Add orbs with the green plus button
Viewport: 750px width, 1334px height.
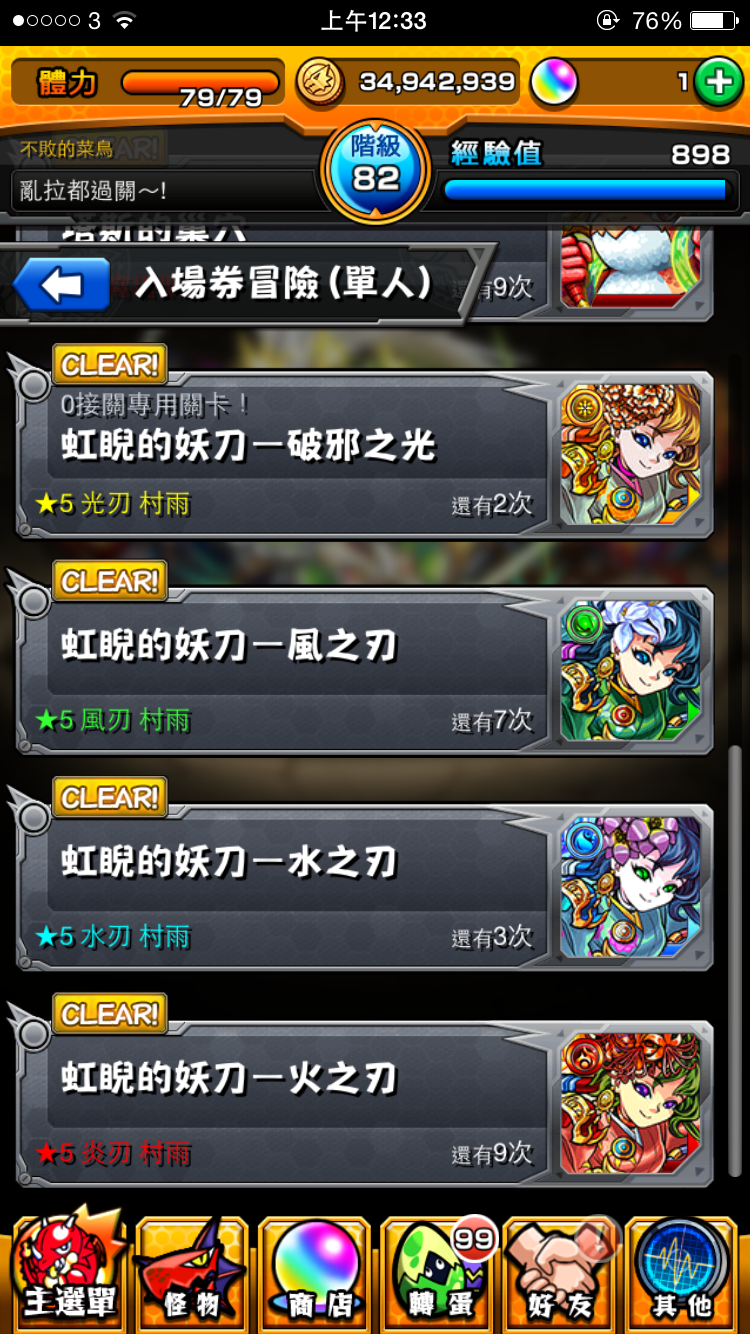click(x=718, y=83)
